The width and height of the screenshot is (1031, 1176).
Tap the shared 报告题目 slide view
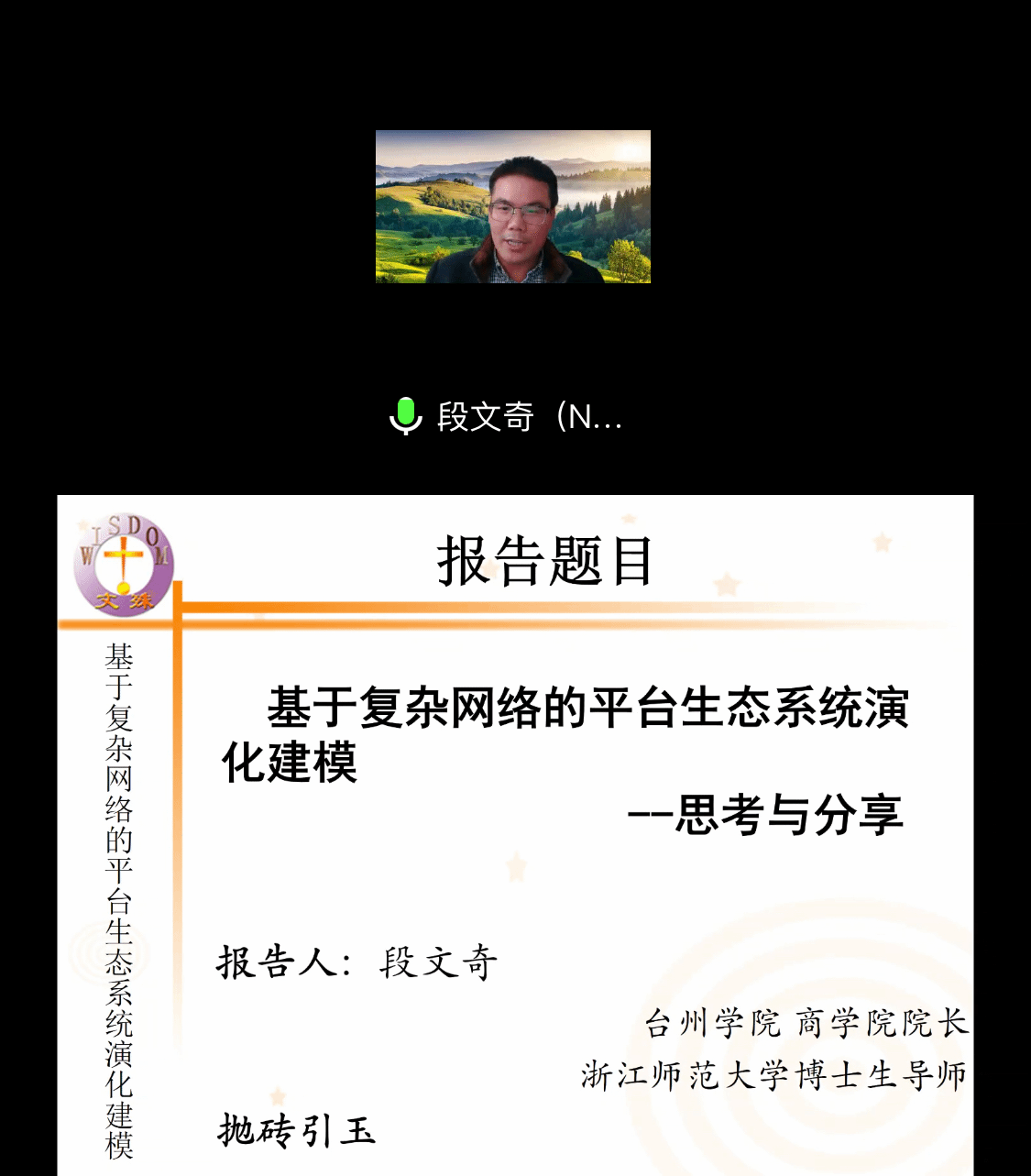515,834
